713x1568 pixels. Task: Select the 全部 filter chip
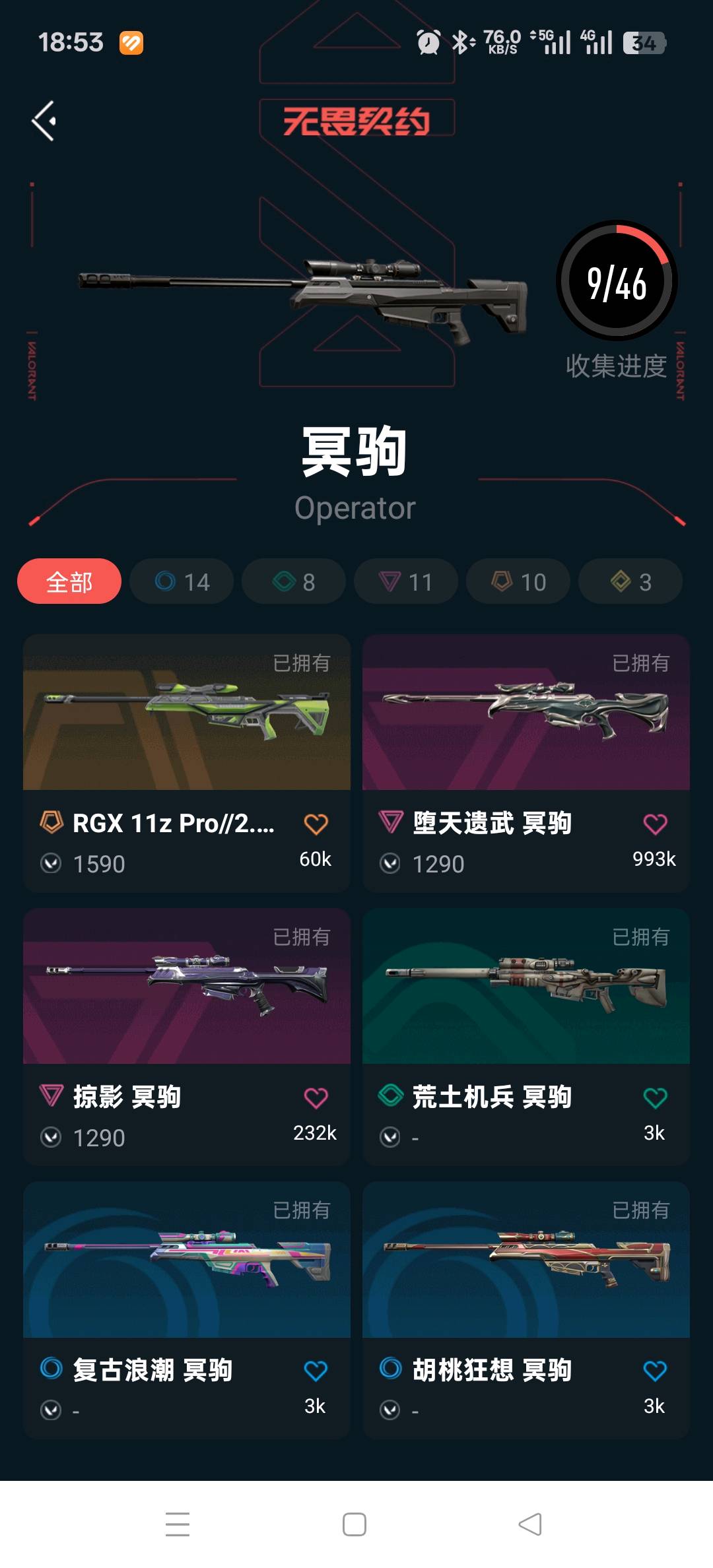69,581
